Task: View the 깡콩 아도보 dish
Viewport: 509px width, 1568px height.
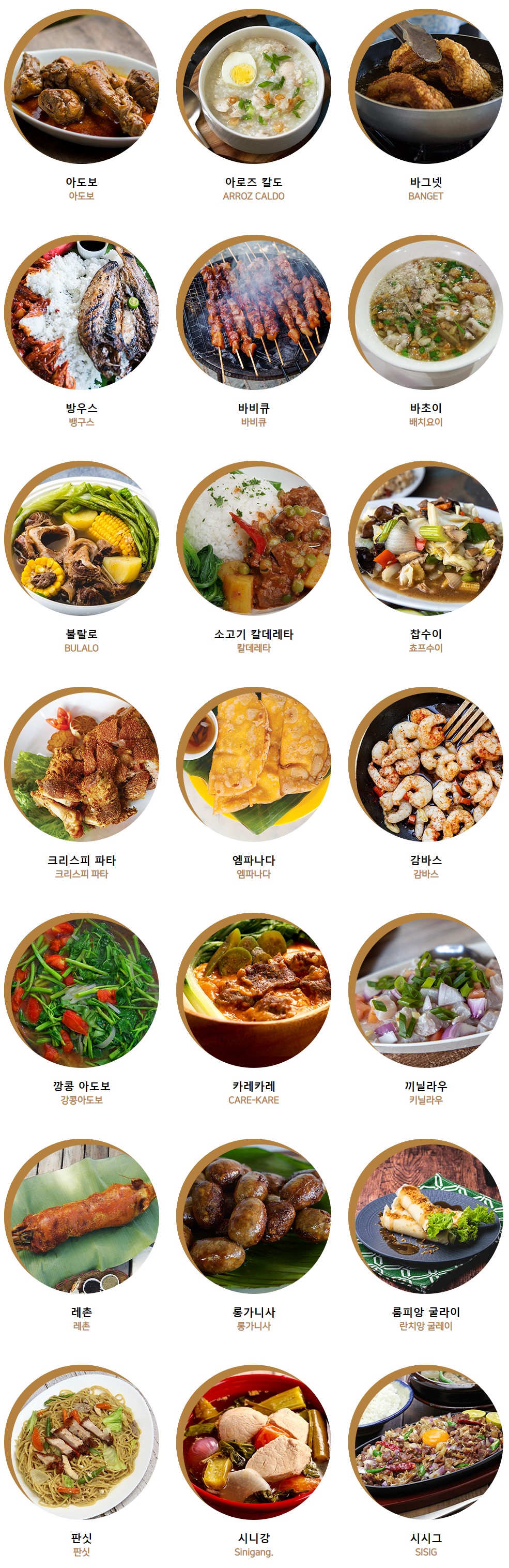Action: (82, 990)
